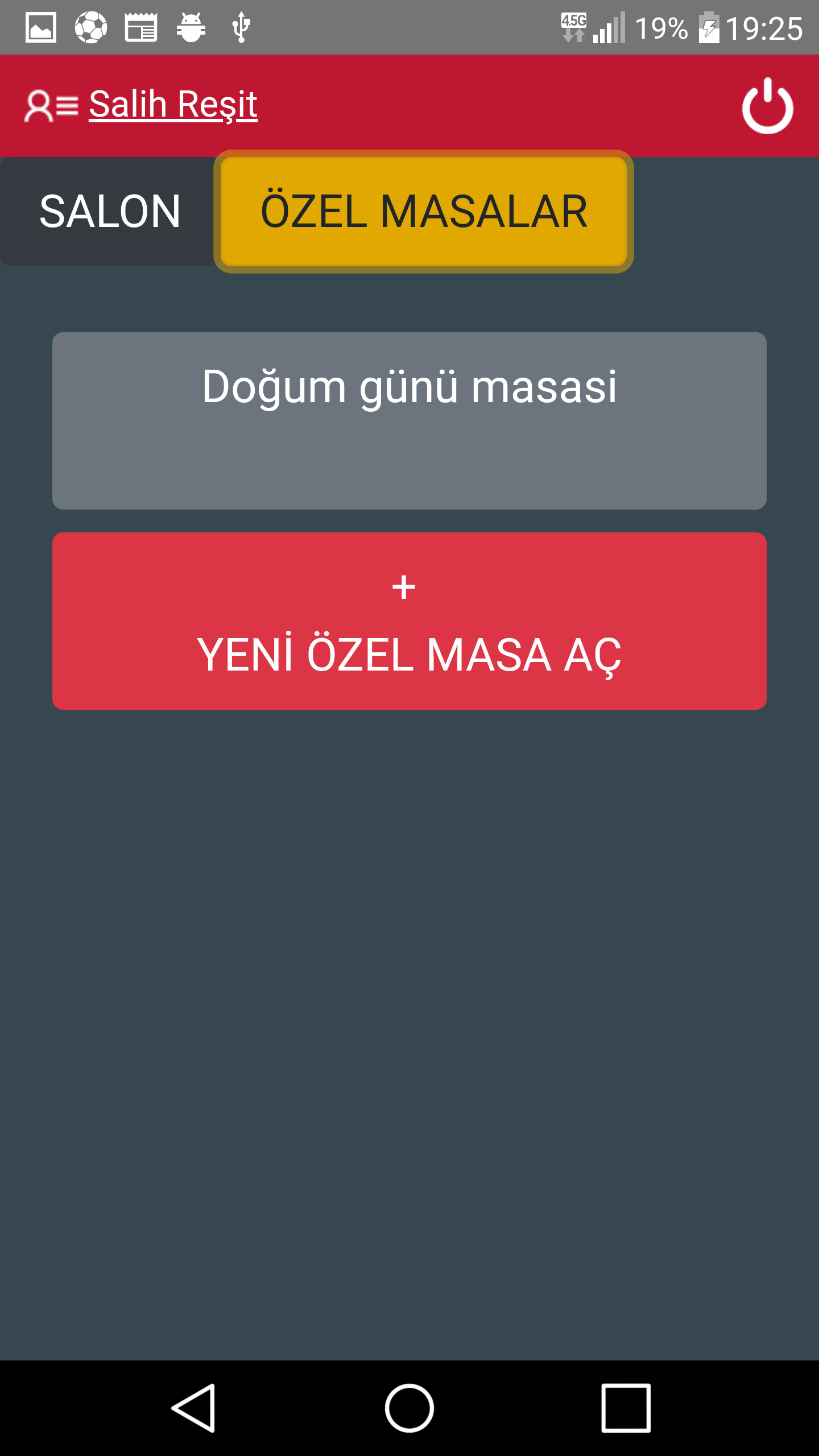The image size is (819, 1456).
Task: Tap YENİ ÖZEL MASA AÇ button
Action: tap(409, 621)
